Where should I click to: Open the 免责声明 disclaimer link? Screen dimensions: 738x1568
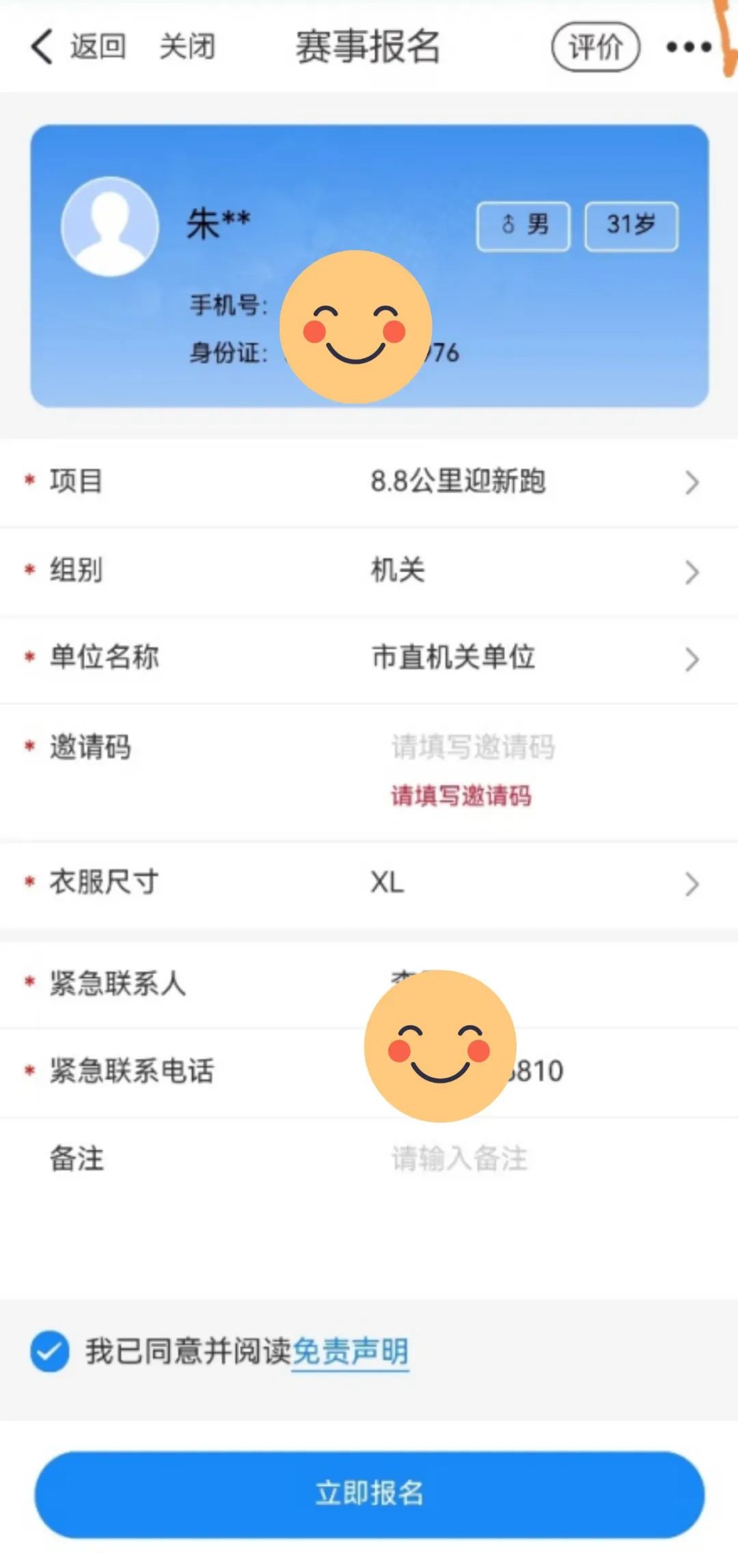pyautogui.click(x=350, y=1352)
